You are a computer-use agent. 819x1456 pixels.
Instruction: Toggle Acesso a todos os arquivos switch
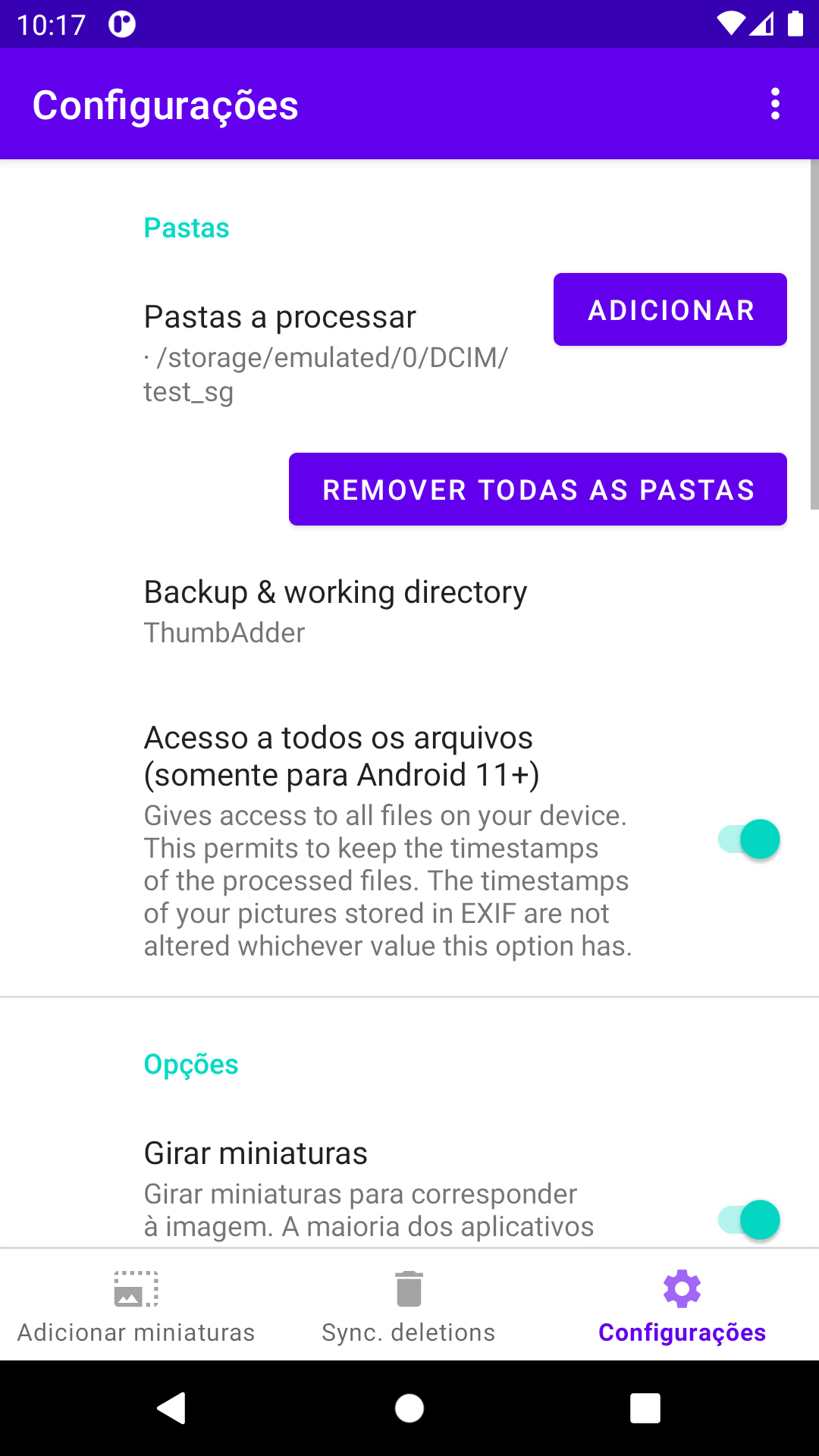748,839
